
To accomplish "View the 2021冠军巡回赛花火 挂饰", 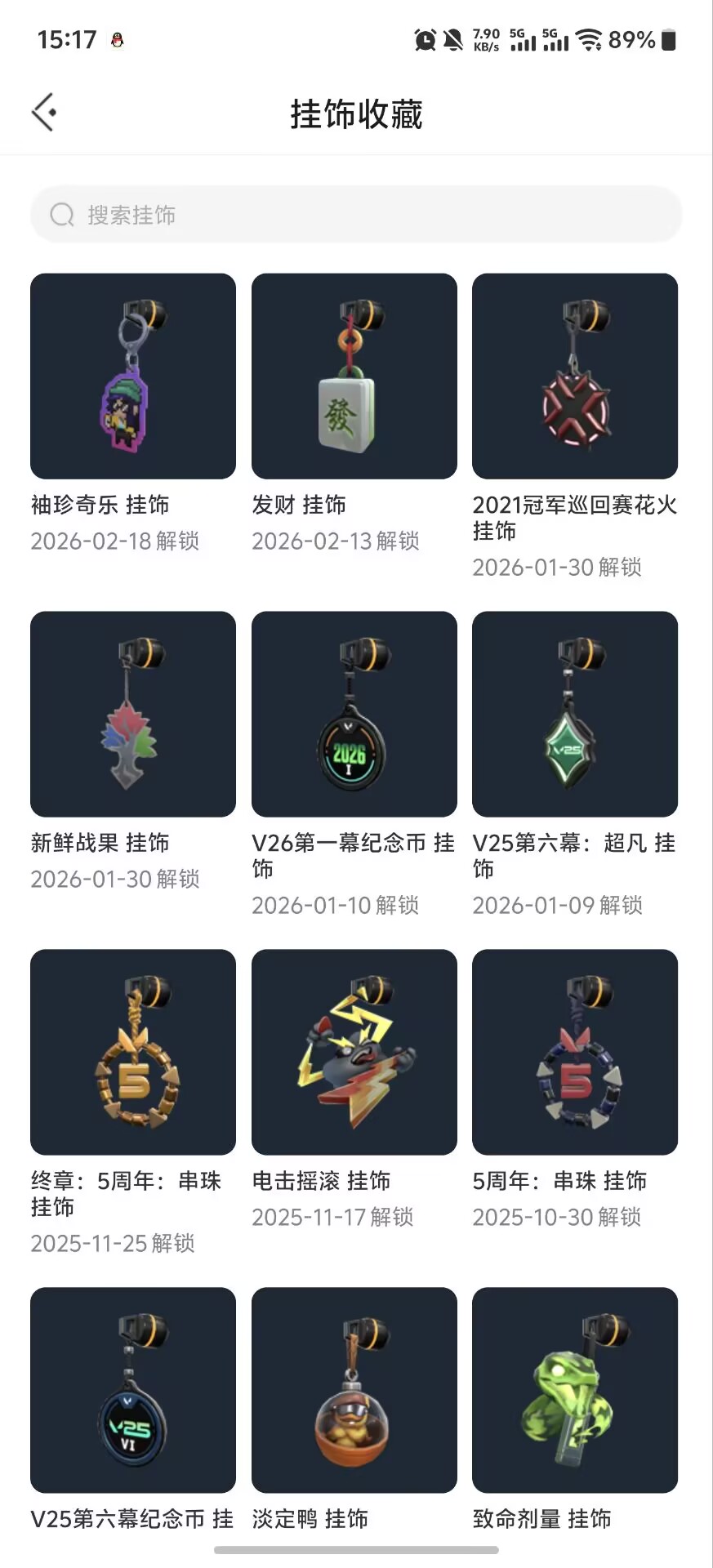I will pos(575,376).
